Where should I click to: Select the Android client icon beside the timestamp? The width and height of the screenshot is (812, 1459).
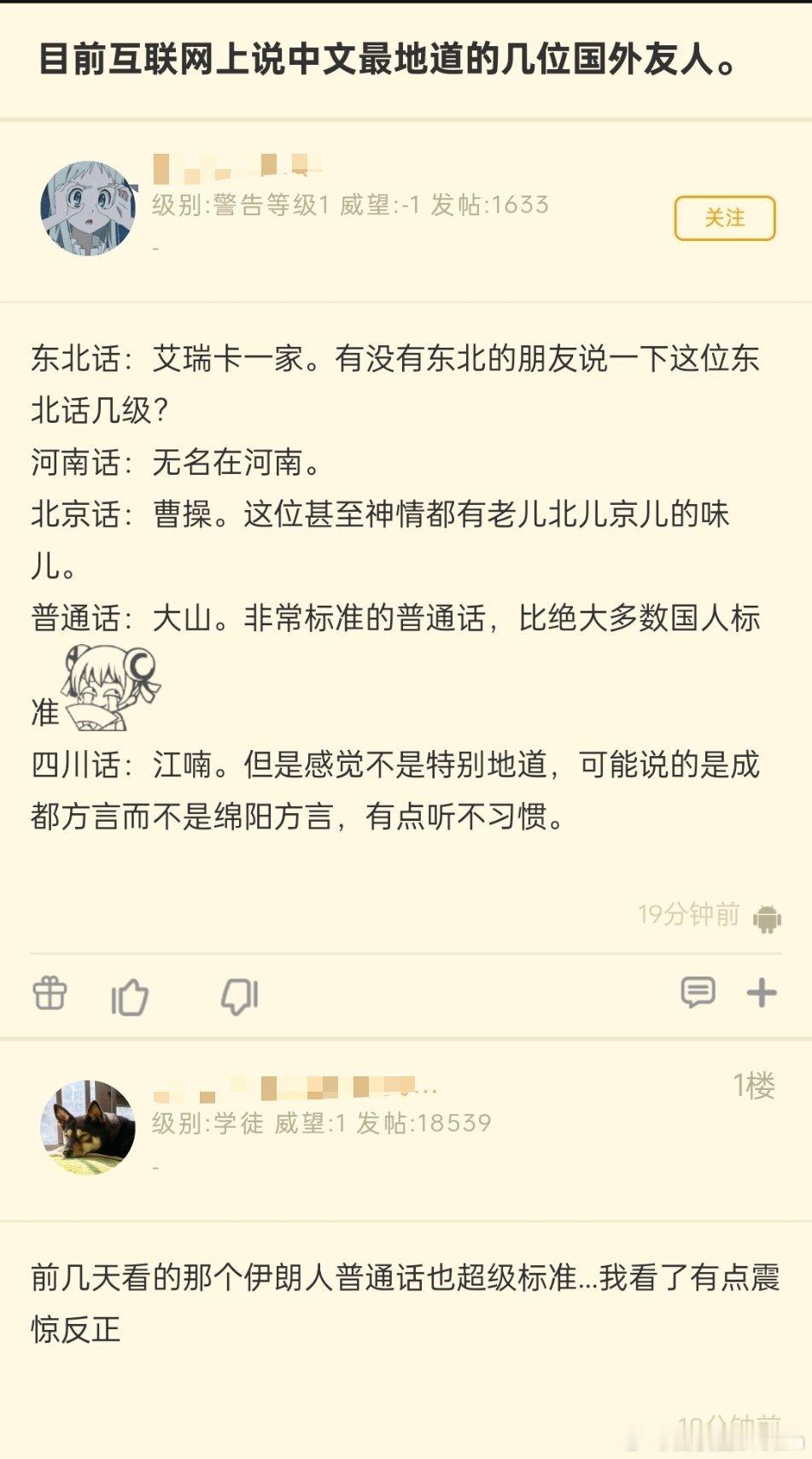click(766, 917)
